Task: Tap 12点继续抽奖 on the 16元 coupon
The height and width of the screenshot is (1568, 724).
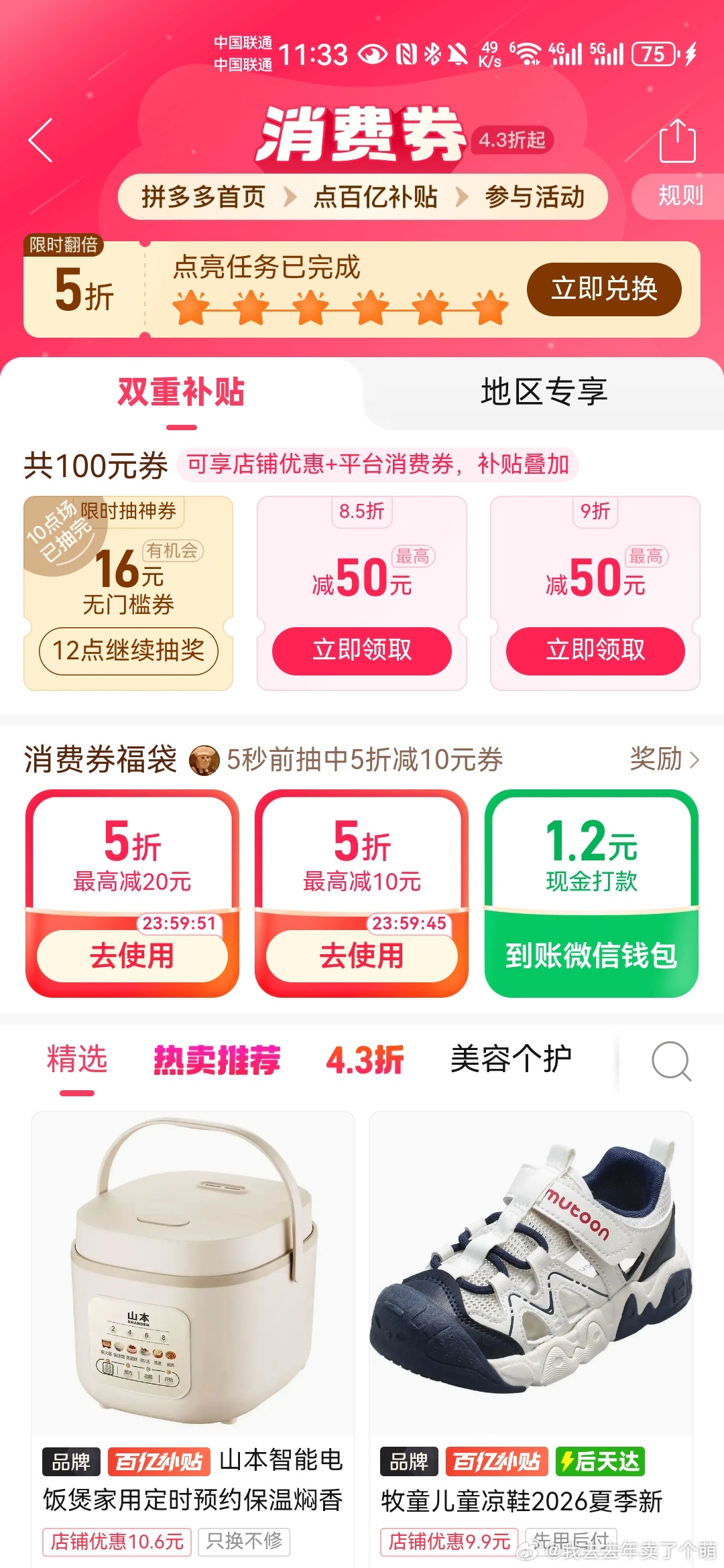Action: click(x=128, y=650)
